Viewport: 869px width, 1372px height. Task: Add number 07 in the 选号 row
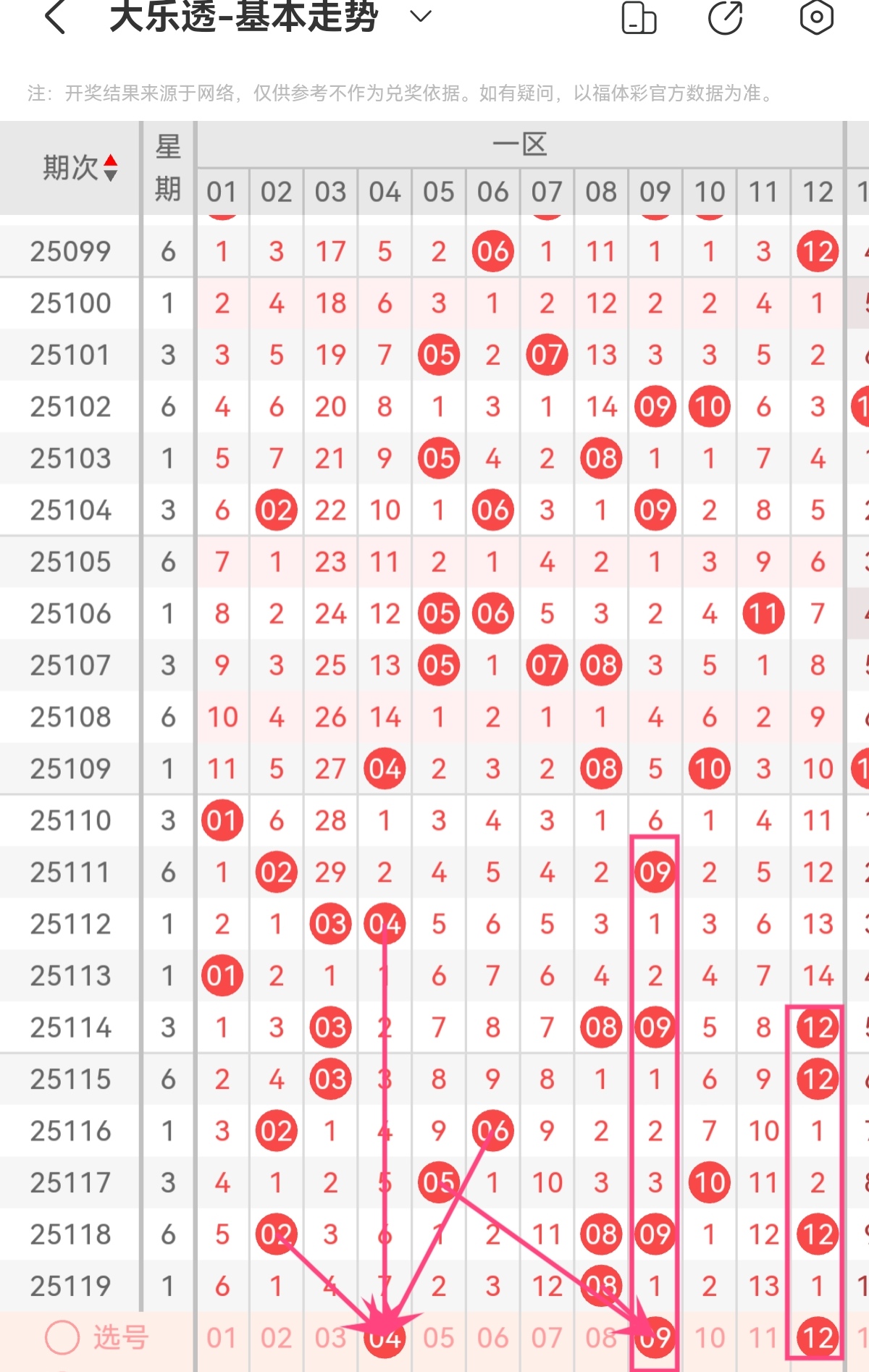547,1337
